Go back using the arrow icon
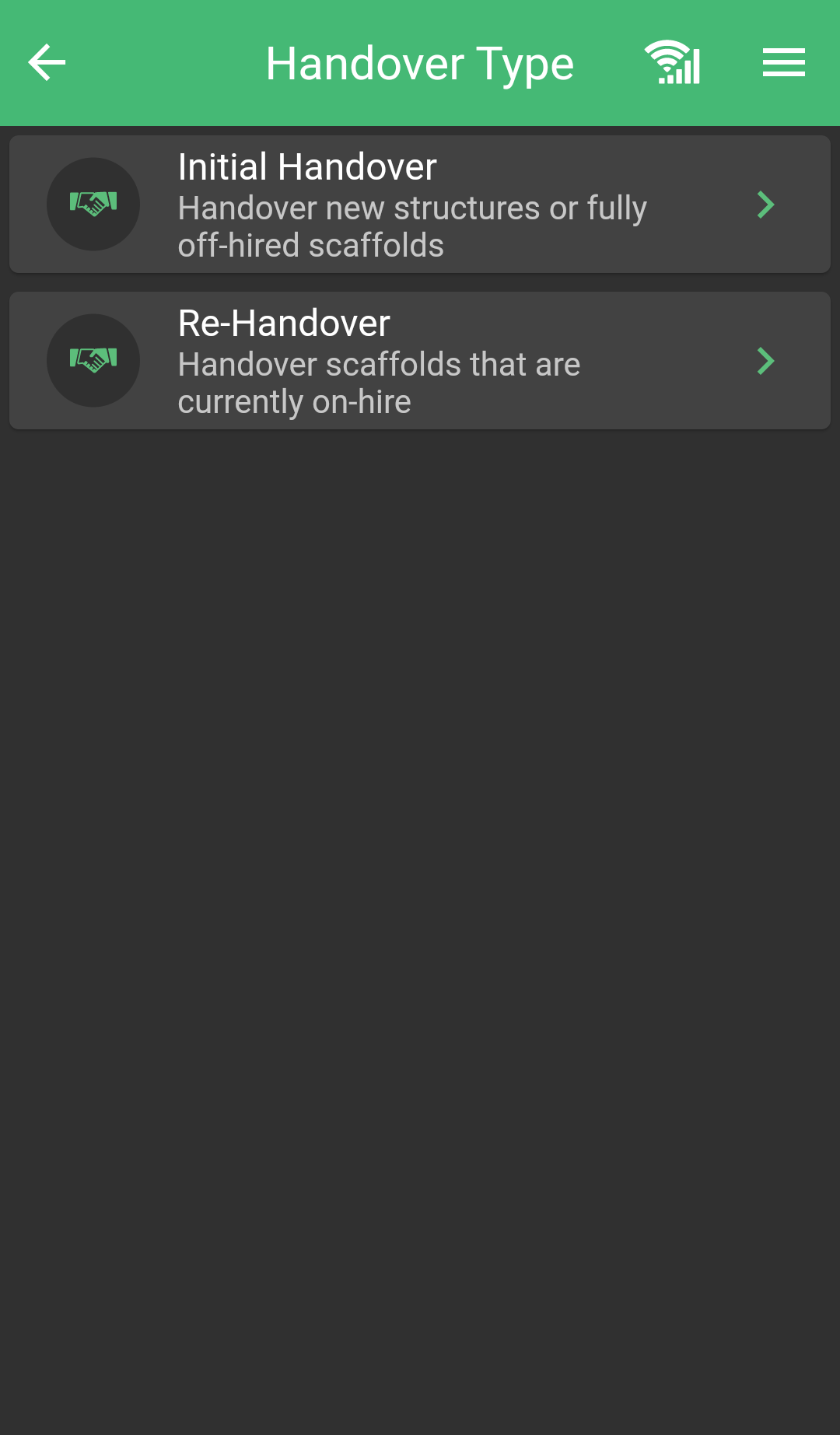The width and height of the screenshot is (840, 1435). [47, 63]
